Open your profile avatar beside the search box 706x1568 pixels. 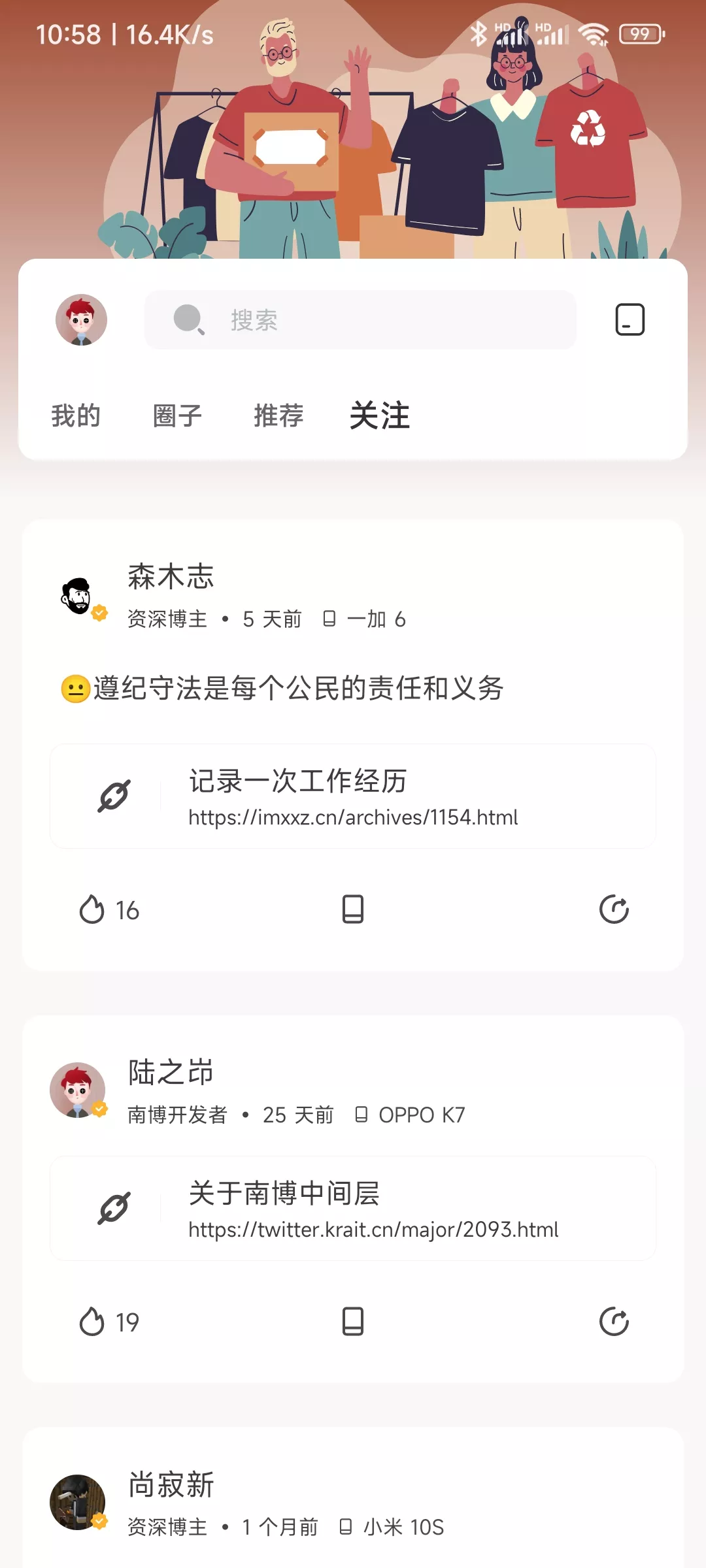pos(81,319)
